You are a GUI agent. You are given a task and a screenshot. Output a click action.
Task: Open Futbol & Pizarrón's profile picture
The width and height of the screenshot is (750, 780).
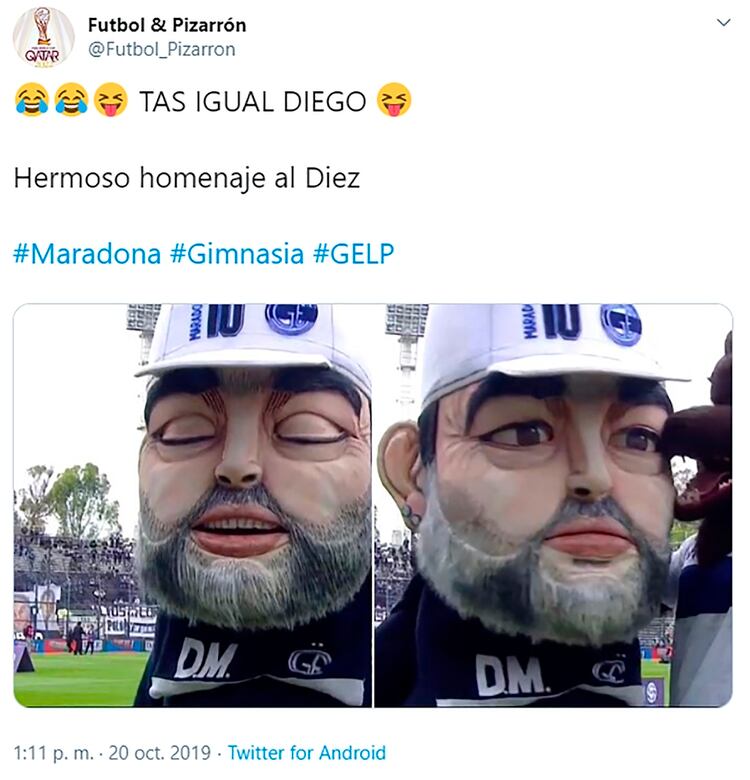pyautogui.click(x=43, y=37)
